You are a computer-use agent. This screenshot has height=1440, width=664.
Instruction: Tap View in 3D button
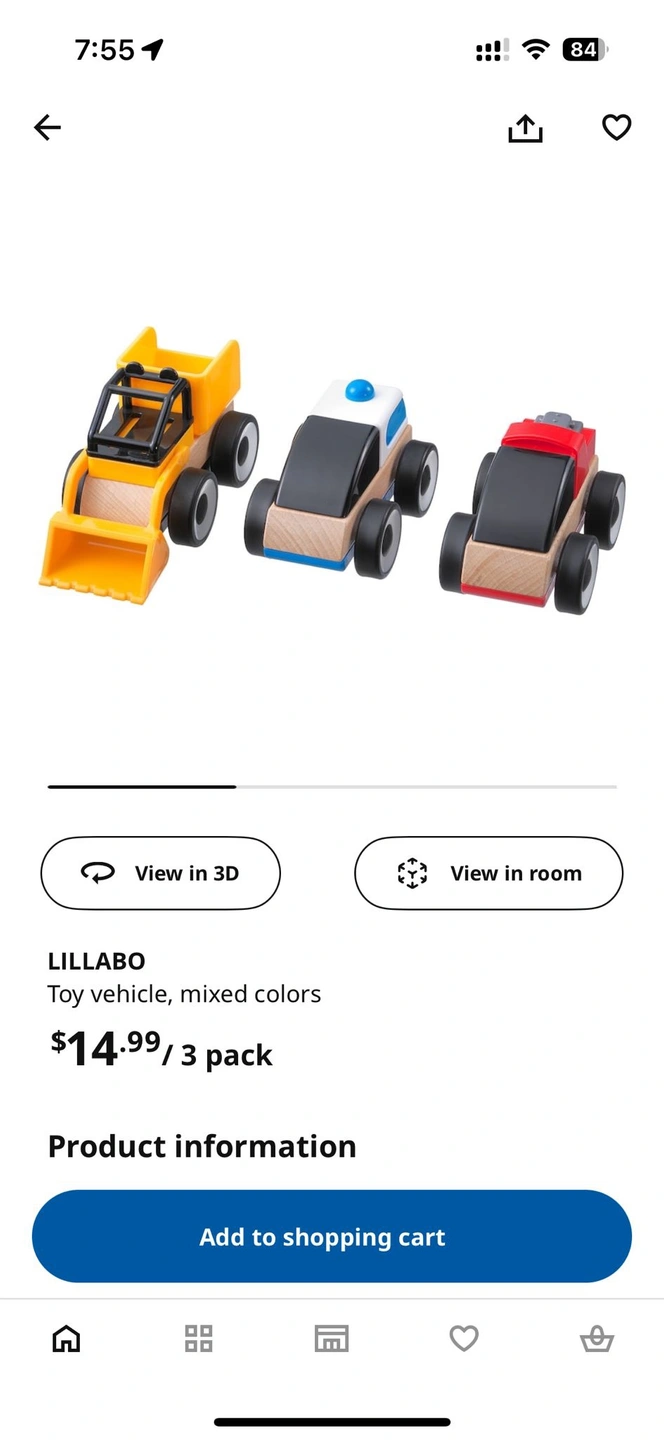160,873
